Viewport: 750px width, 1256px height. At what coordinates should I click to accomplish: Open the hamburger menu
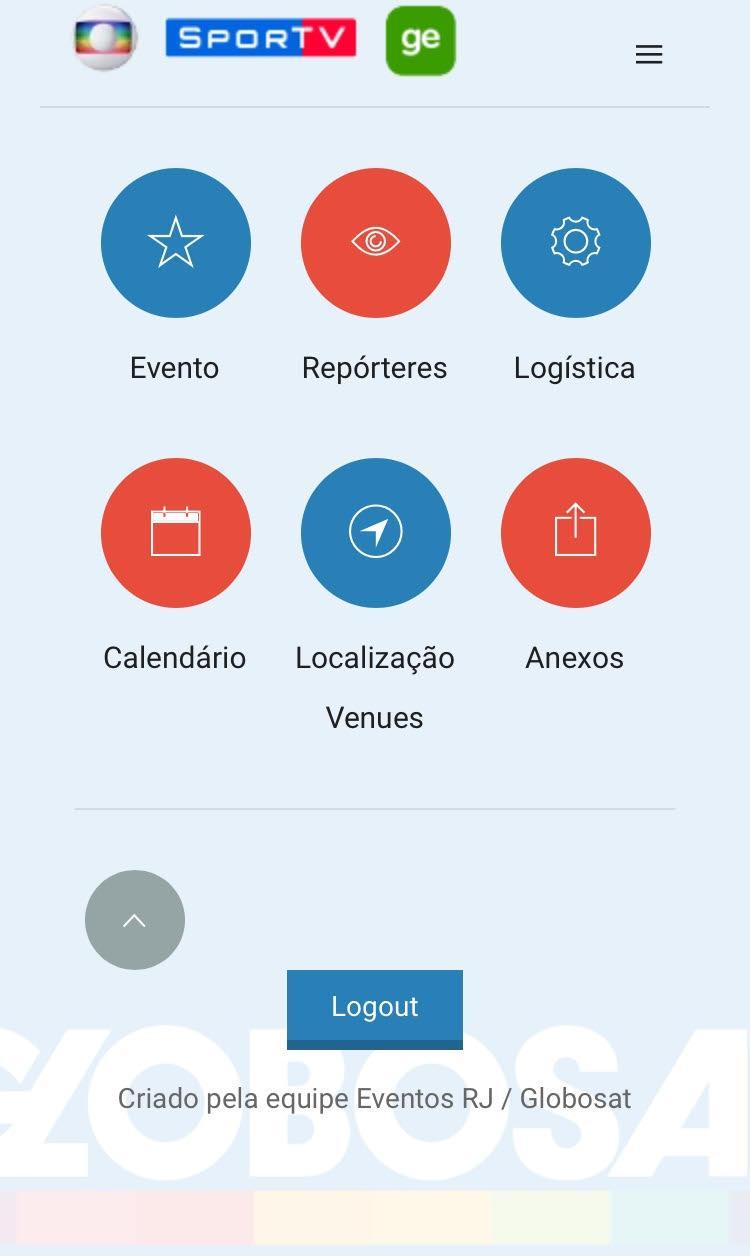649,55
